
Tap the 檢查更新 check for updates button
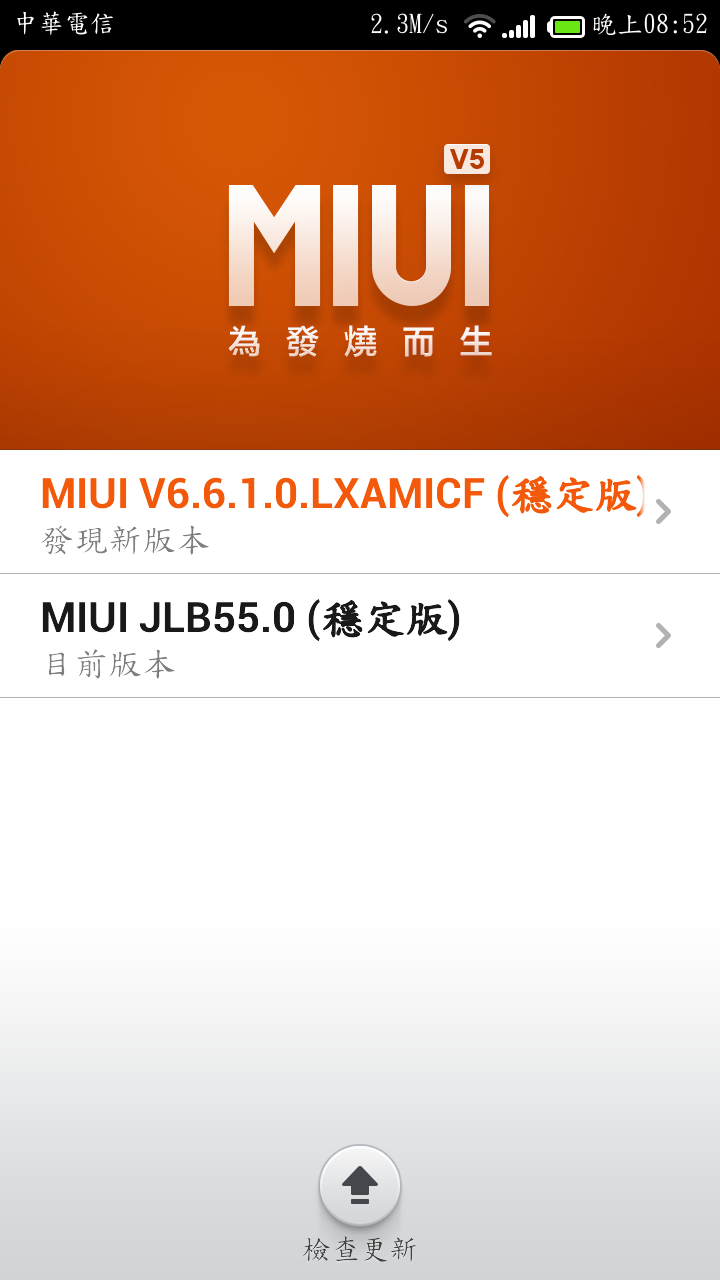click(360, 1187)
